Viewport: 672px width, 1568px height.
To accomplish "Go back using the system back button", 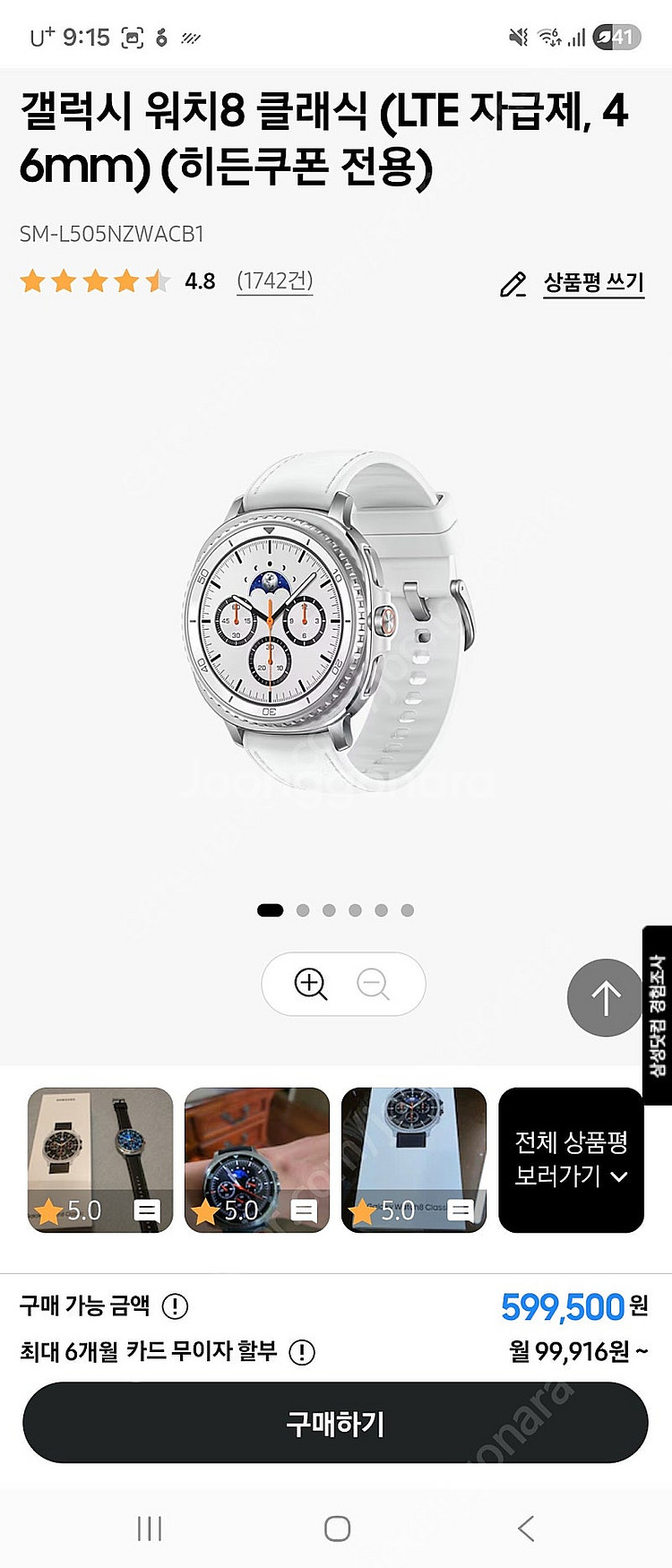I will 526,1529.
